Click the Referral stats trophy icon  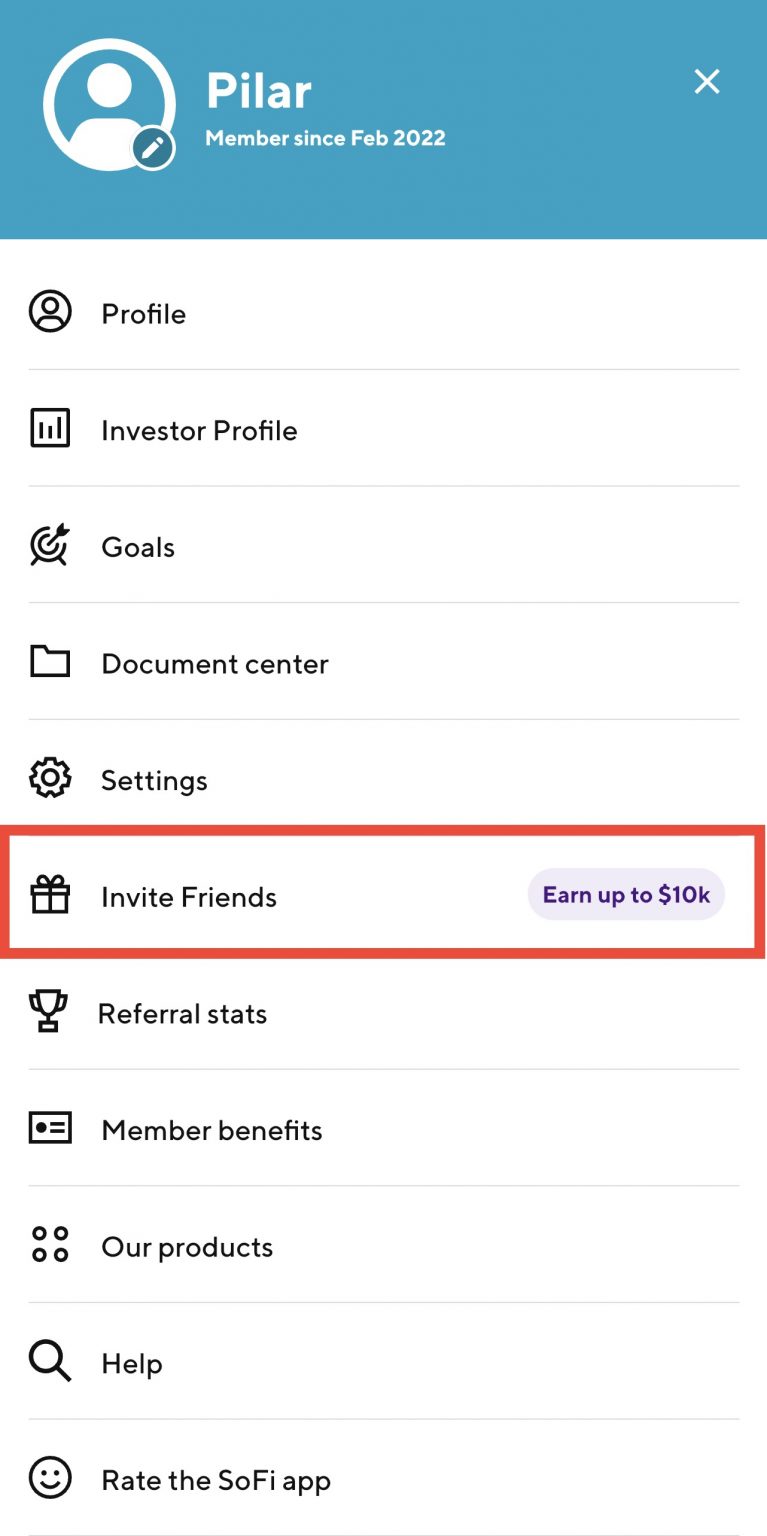tap(49, 1011)
